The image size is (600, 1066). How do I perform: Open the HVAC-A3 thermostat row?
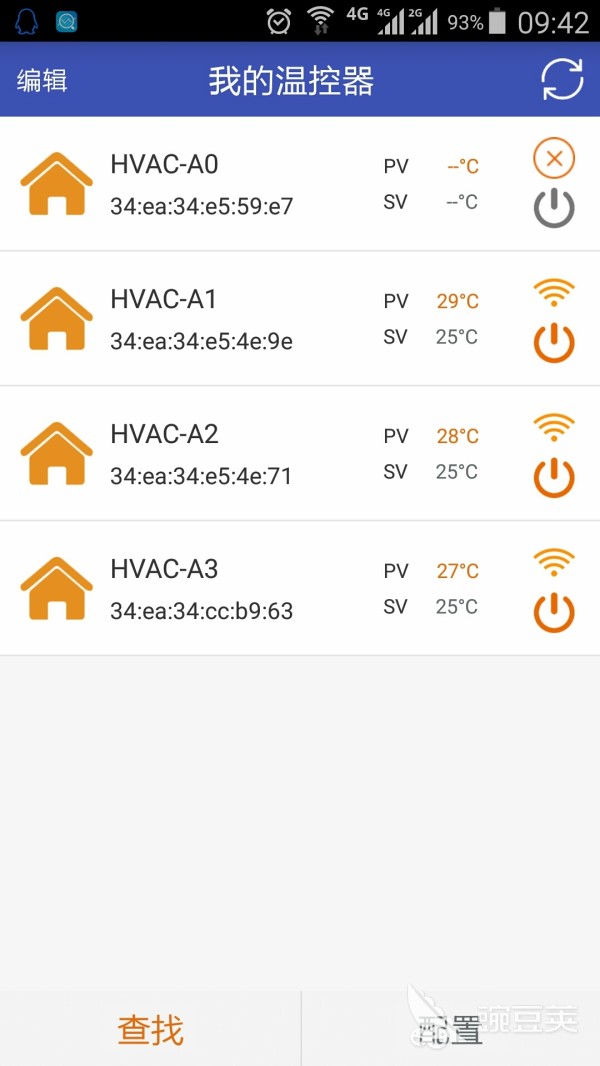(300, 588)
